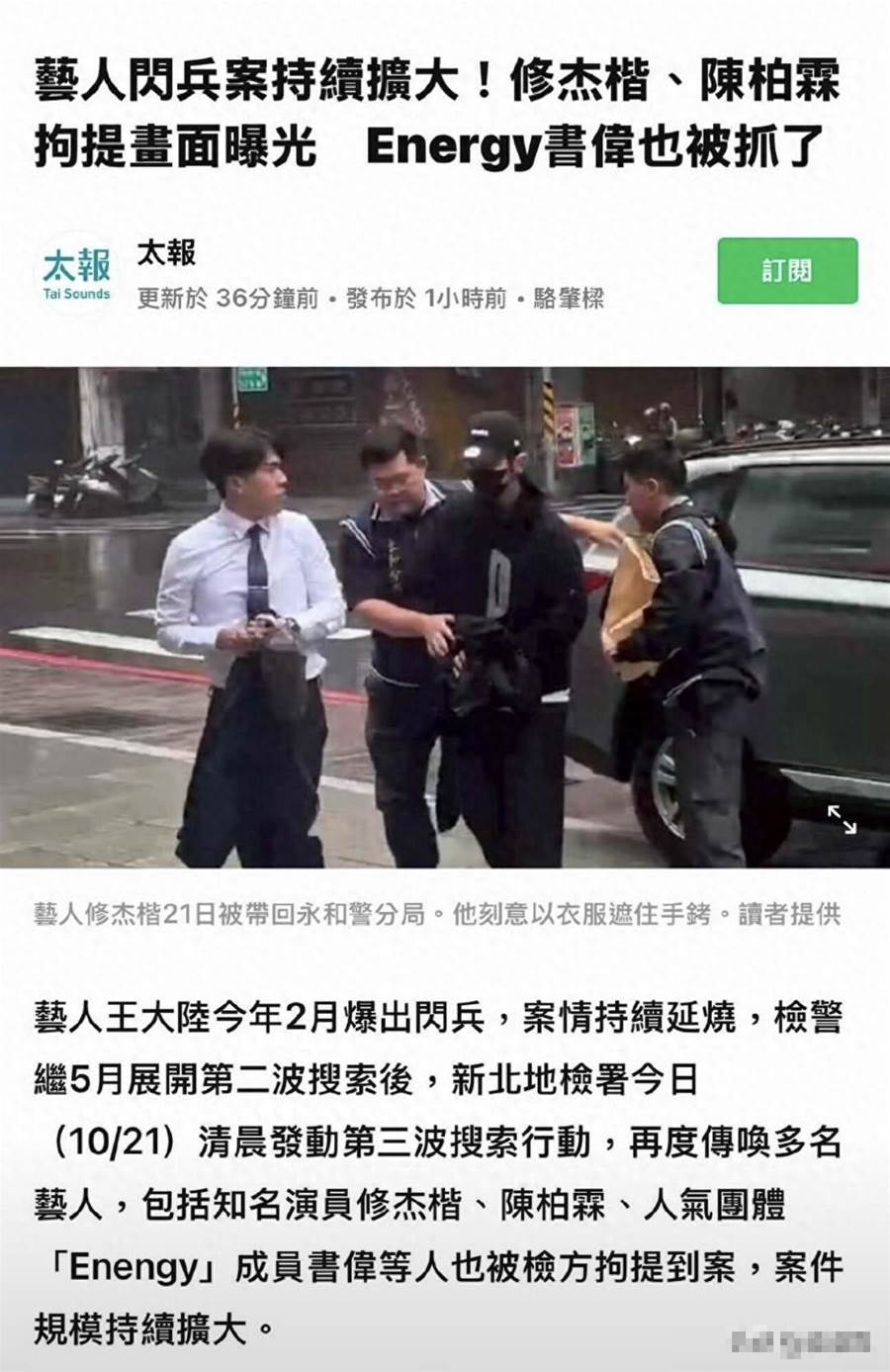
Task: Expand the news photo to fullscreen
Action: (x=842, y=819)
